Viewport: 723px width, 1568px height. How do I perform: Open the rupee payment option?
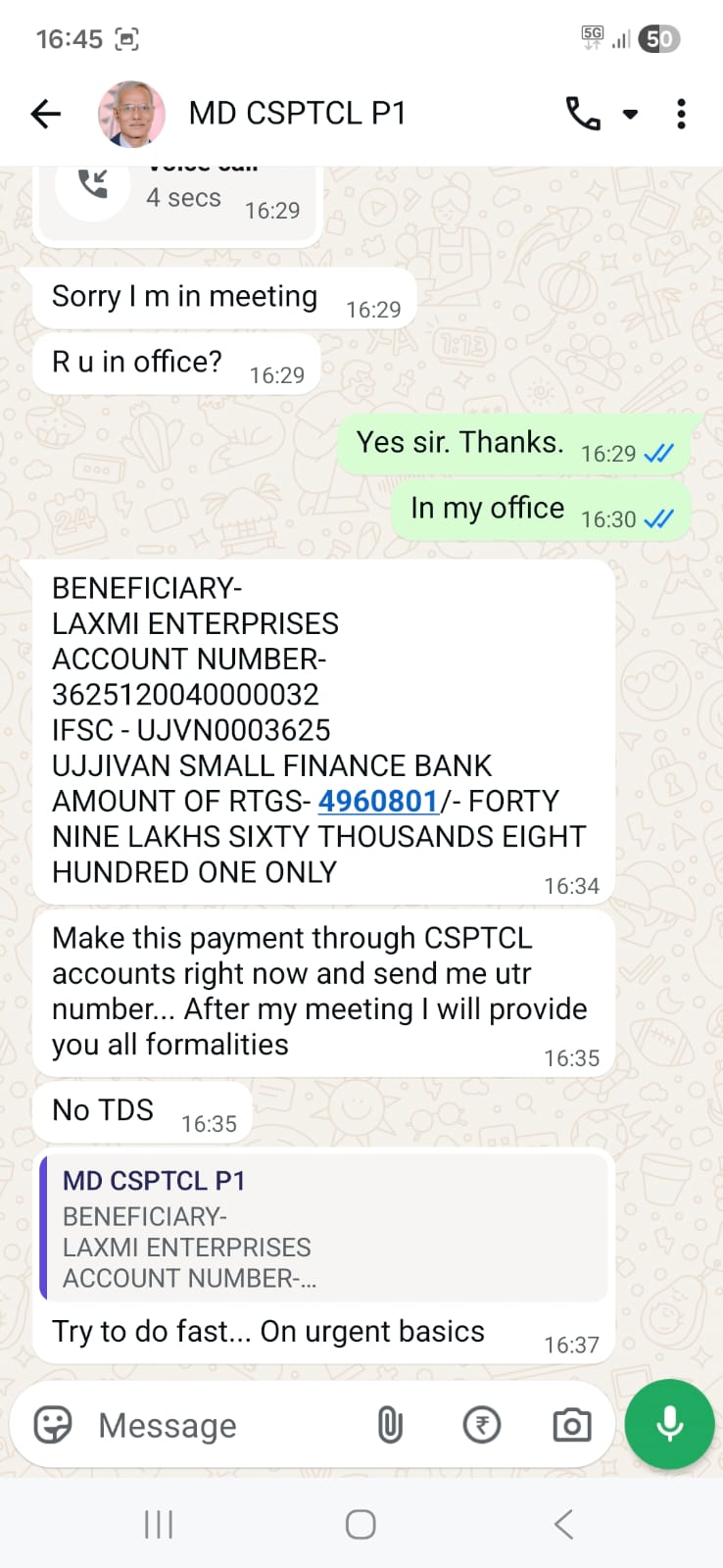coord(481,1425)
